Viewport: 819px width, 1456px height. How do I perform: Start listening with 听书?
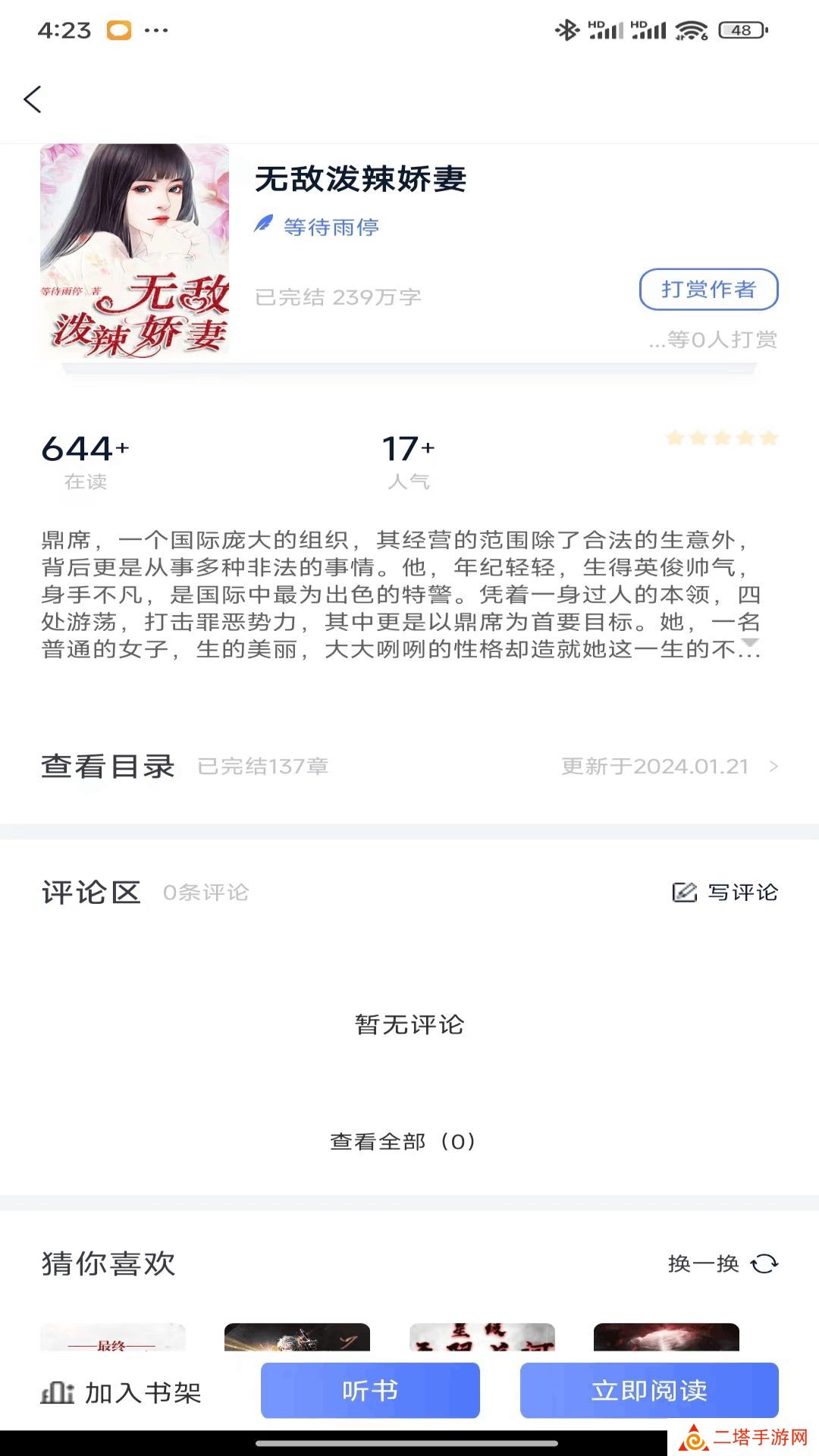[x=370, y=1390]
